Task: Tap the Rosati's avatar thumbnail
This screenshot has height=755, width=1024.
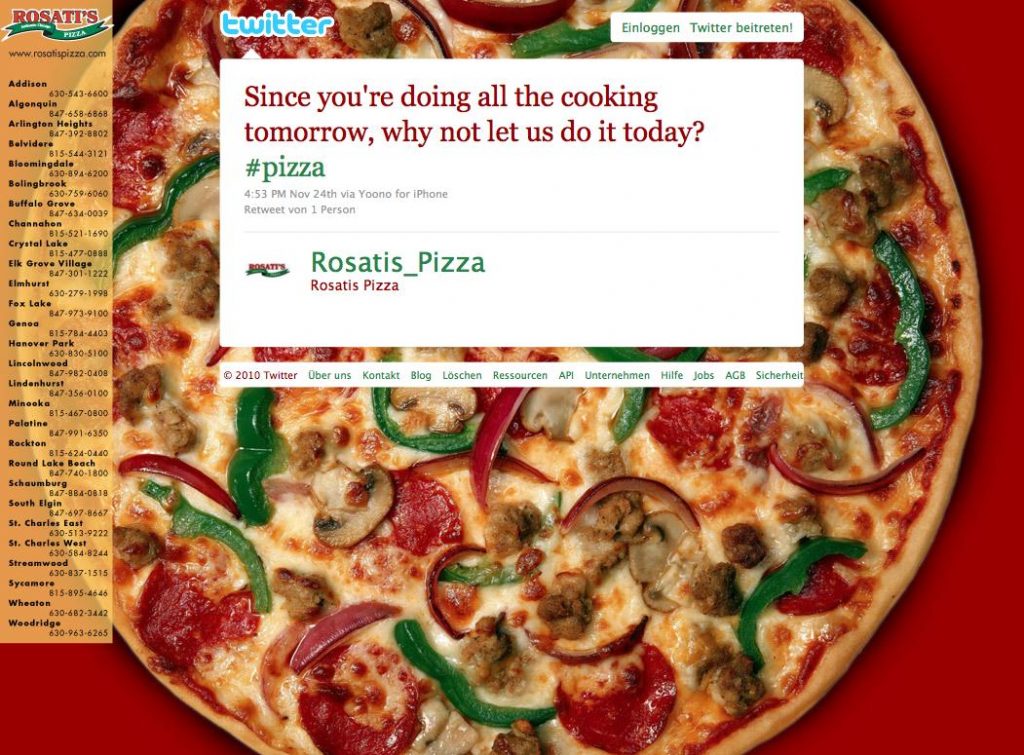Action: pyautogui.click(x=267, y=269)
